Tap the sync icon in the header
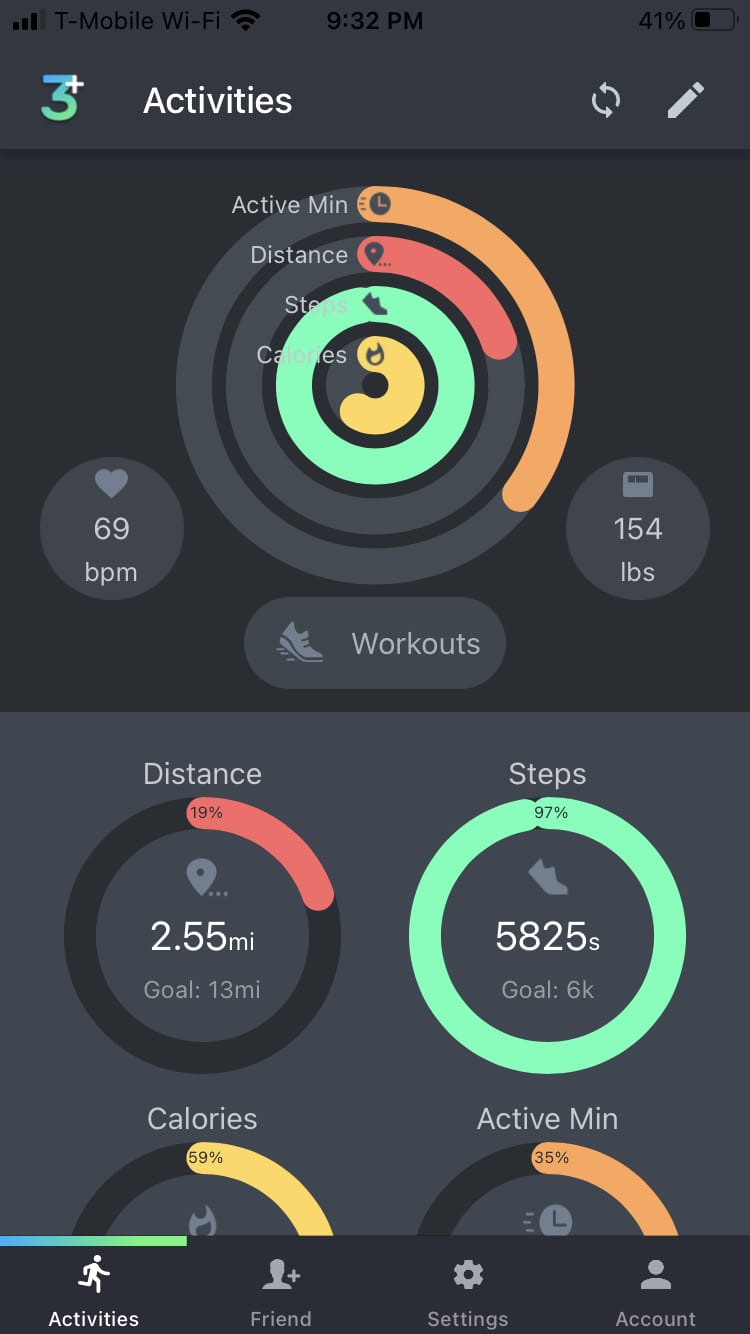This screenshot has width=750, height=1334. tap(604, 100)
